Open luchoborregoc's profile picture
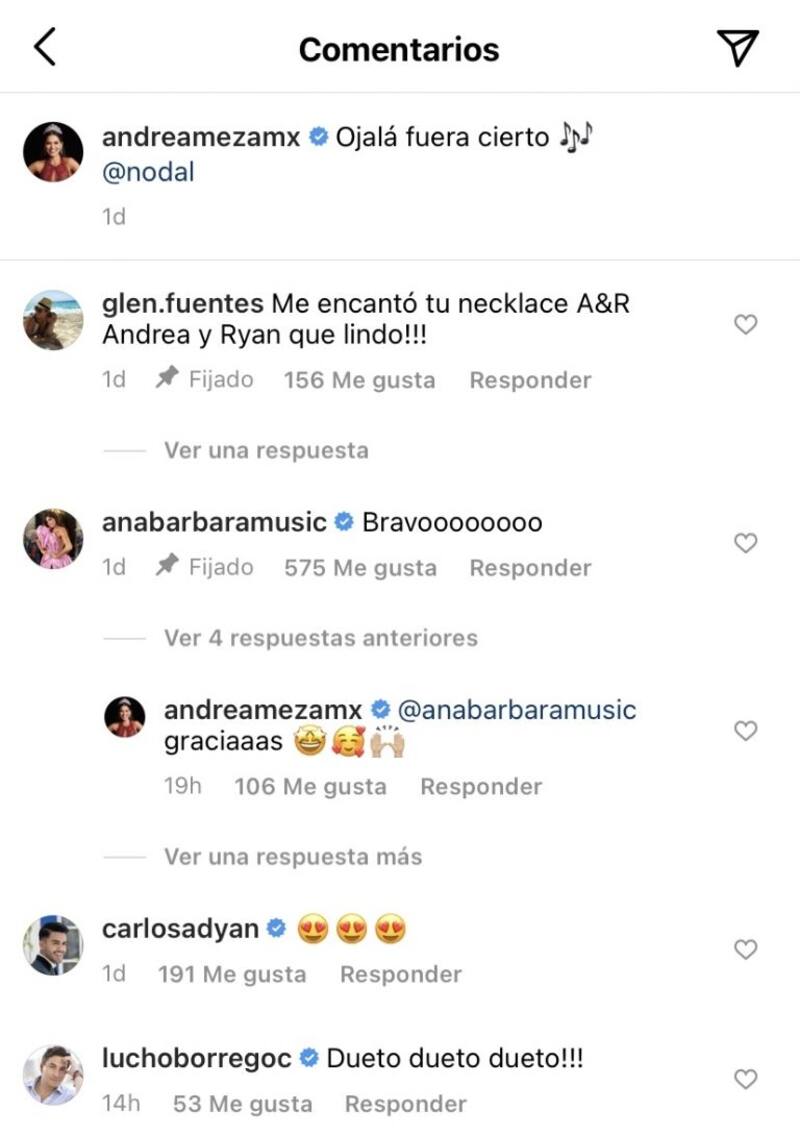Image resolution: width=800 pixels, height=1135 pixels. (x=53, y=1074)
